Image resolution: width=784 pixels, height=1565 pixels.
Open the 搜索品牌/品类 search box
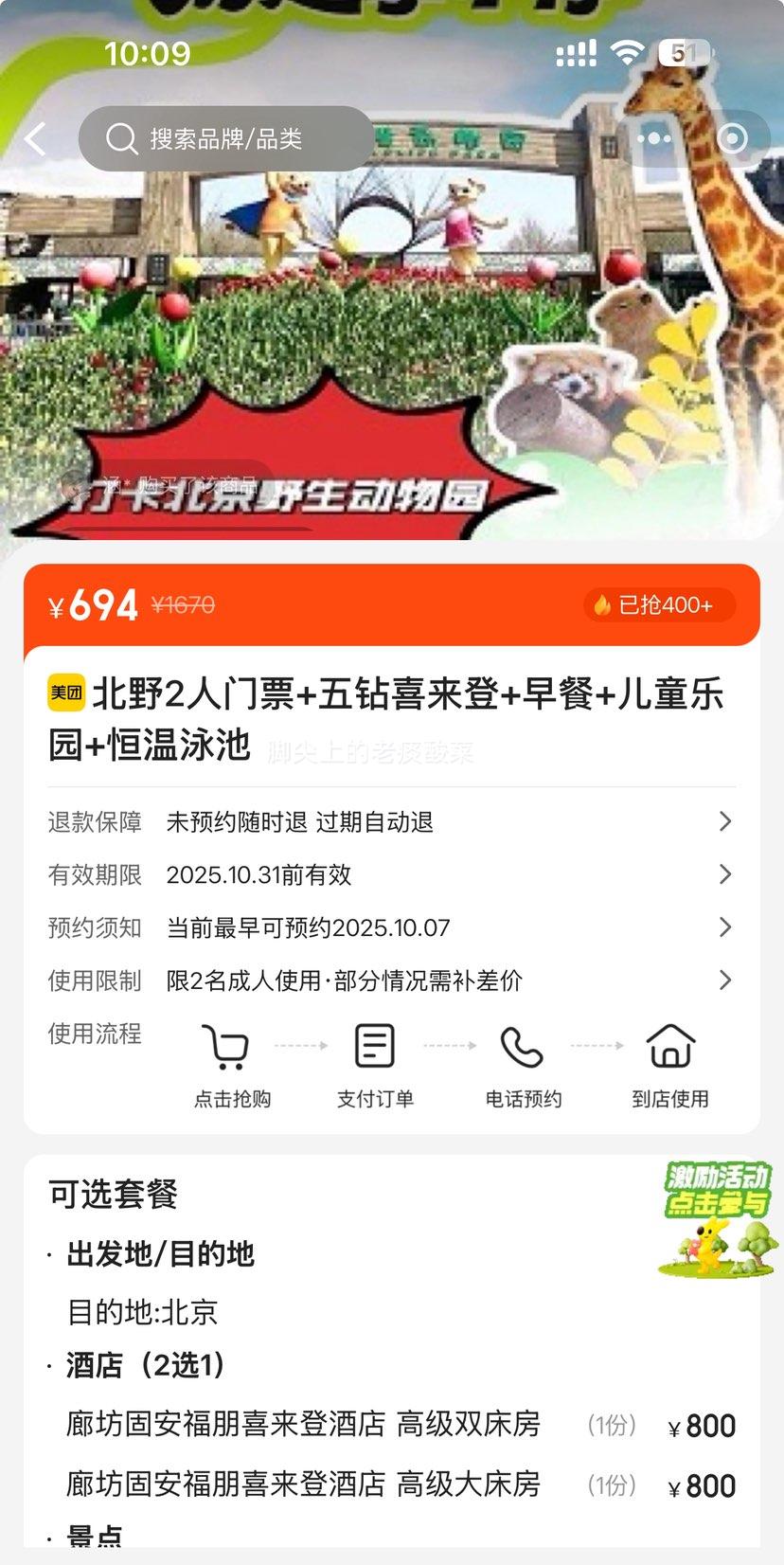[225, 139]
